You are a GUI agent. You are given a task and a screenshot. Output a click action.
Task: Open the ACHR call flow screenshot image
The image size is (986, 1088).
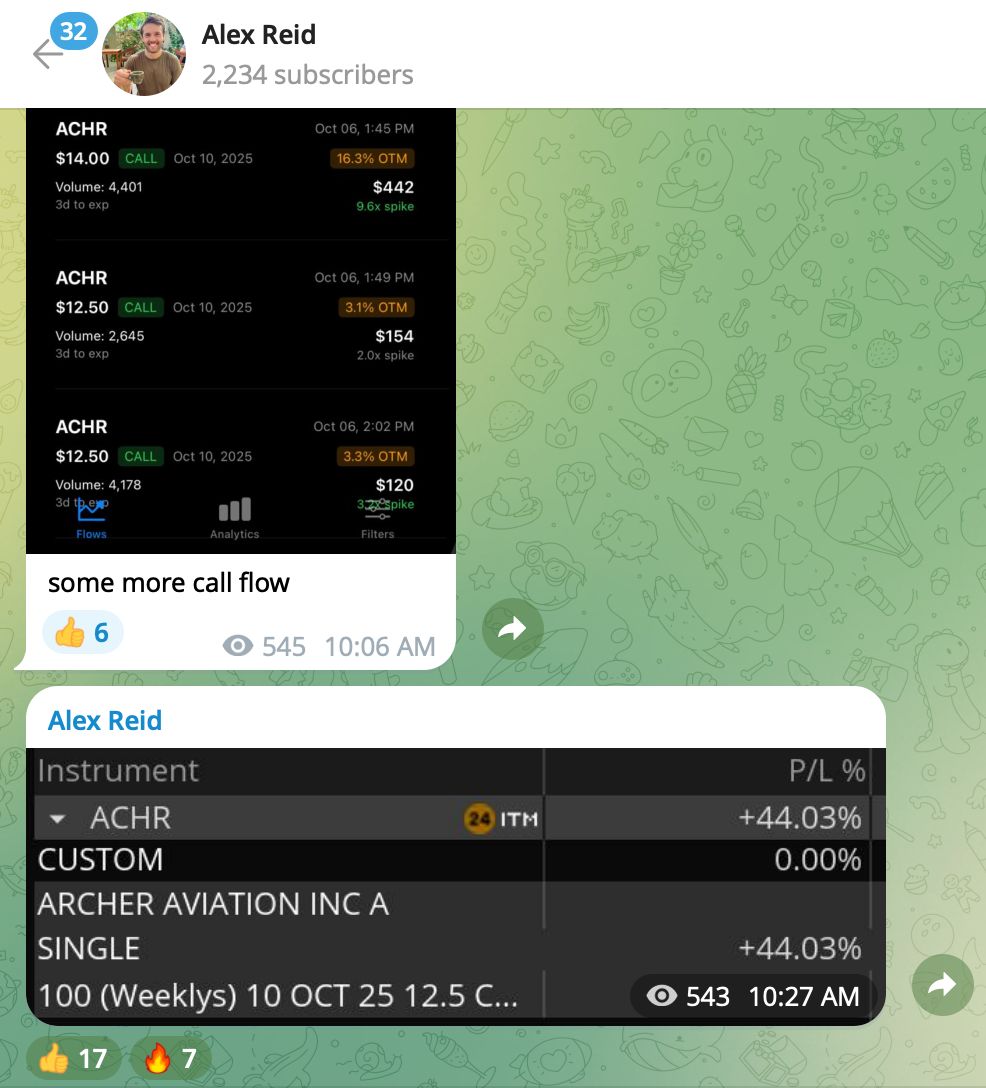tap(240, 330)
